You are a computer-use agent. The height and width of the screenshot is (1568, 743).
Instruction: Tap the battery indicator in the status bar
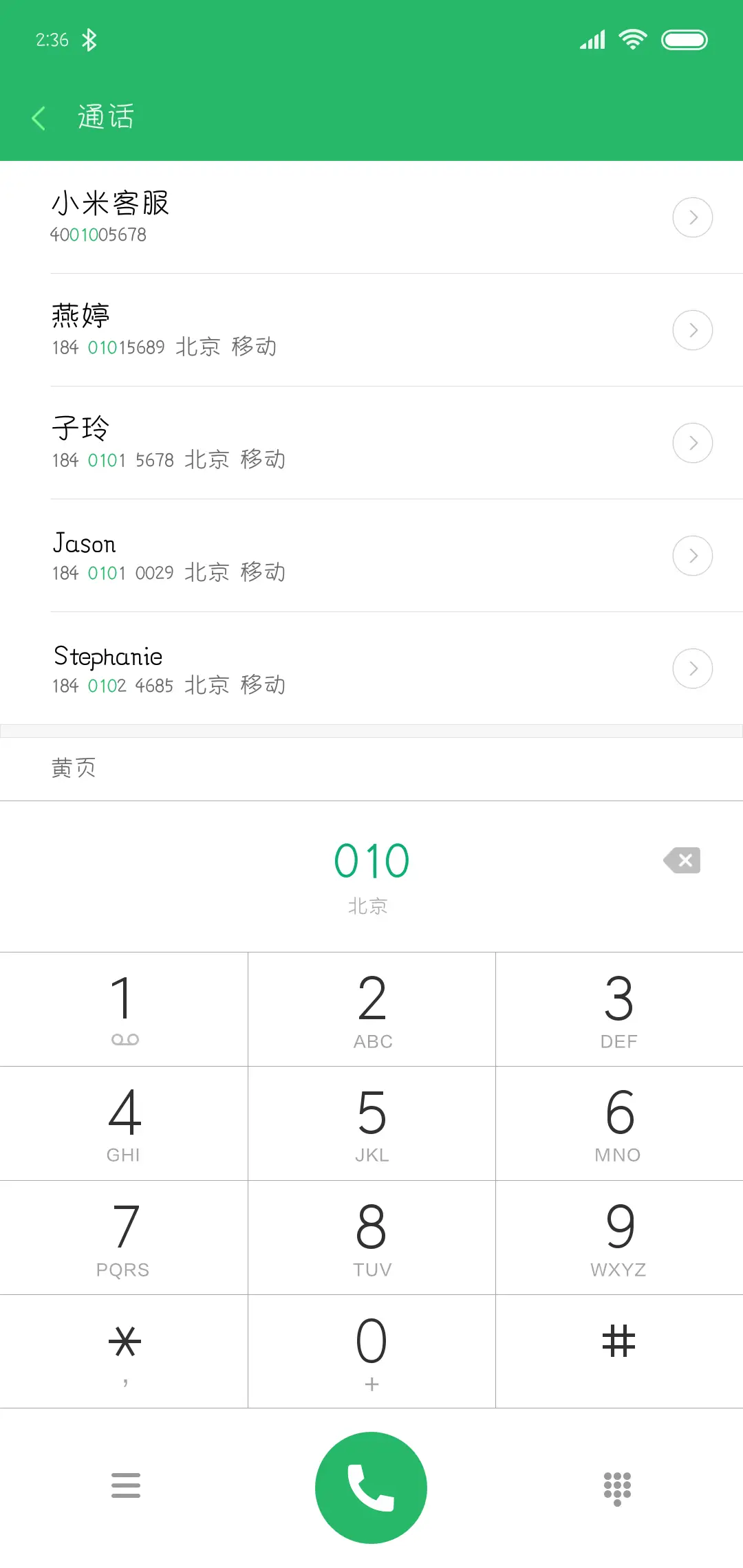(685, 39)
